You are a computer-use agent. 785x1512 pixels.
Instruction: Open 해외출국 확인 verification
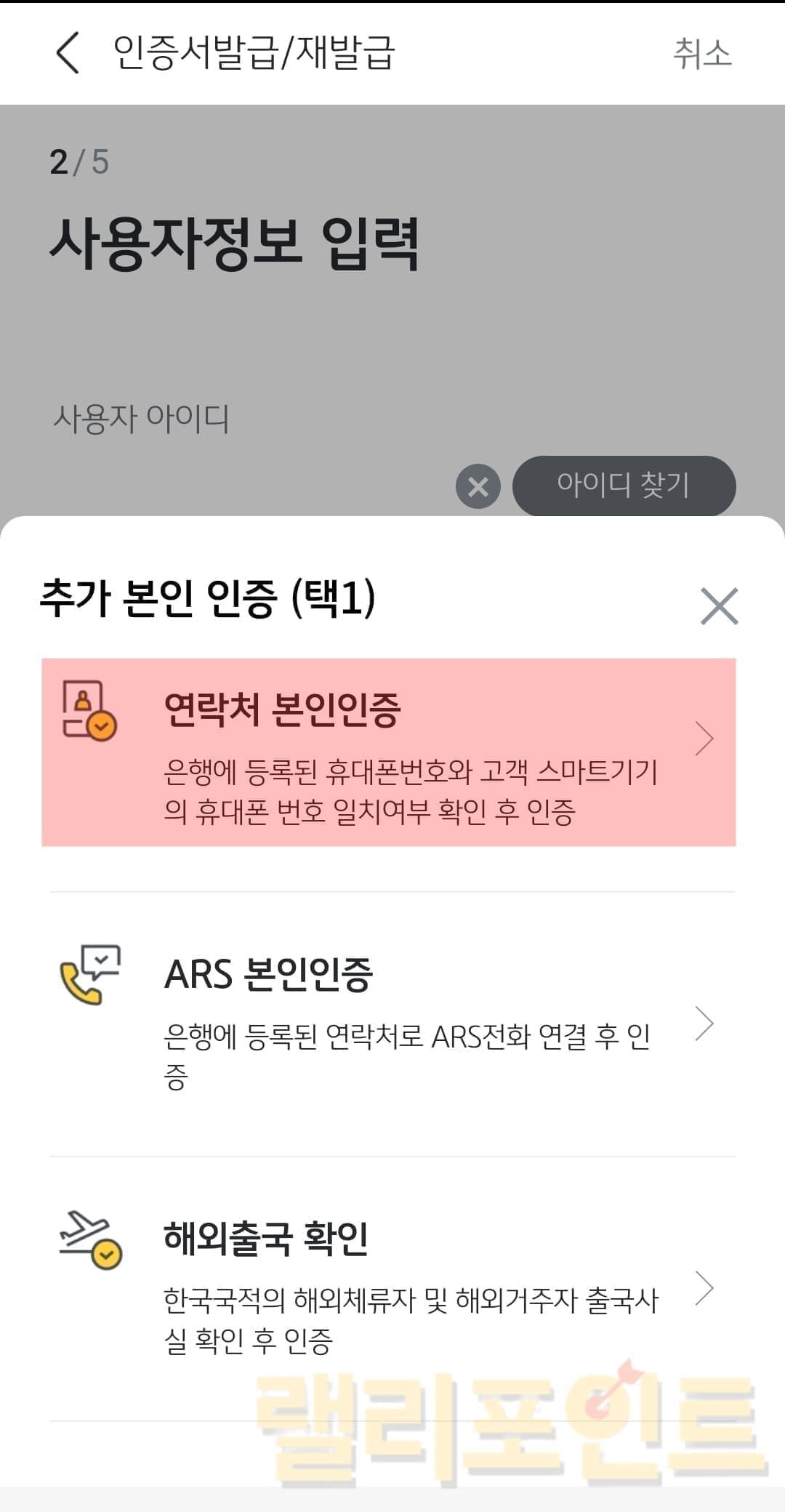pos(389,1287)
